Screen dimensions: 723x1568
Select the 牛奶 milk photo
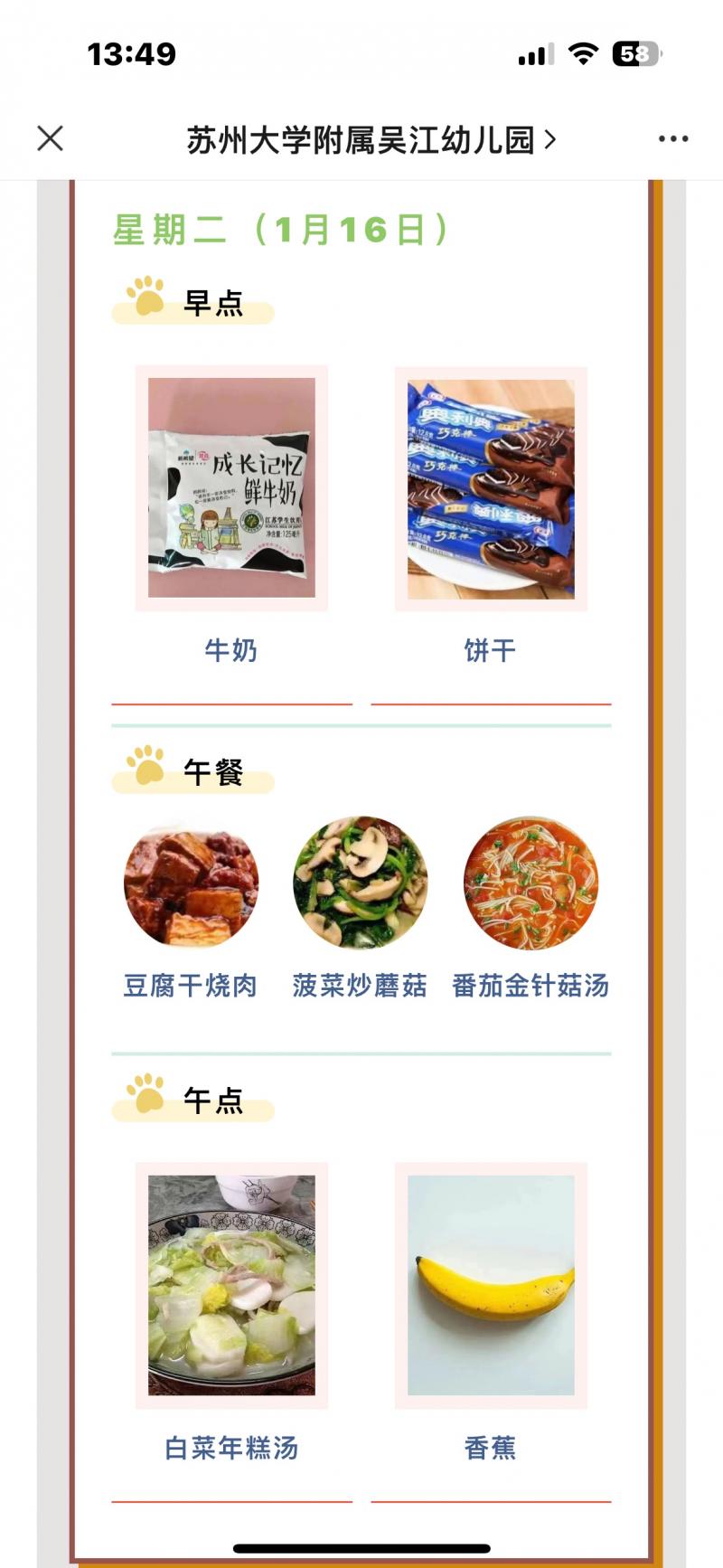[x=229, y=486]
